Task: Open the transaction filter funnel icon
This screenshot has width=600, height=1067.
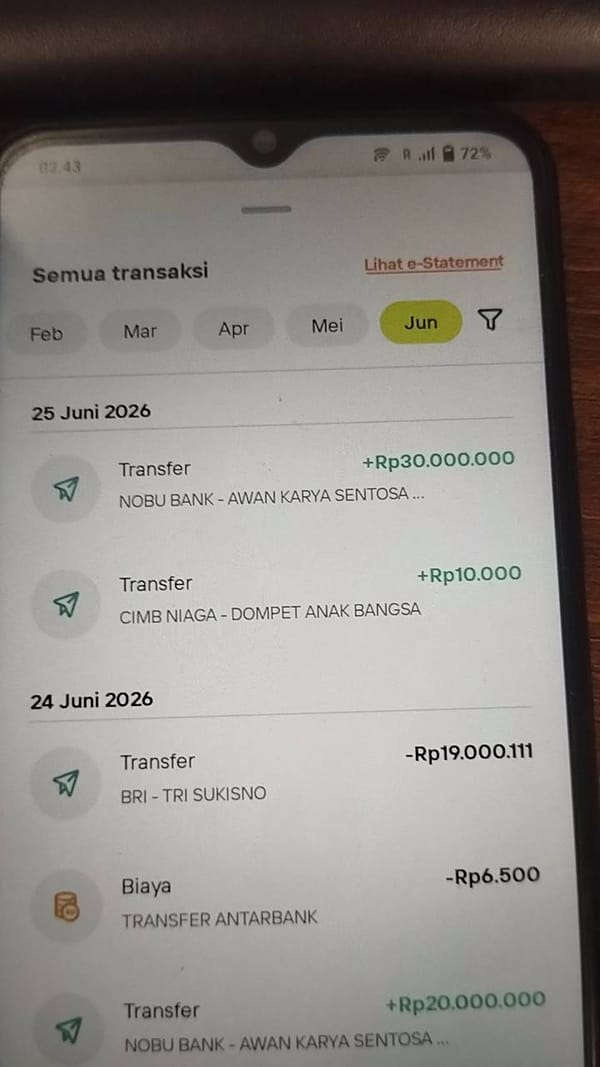Action: 490,319
